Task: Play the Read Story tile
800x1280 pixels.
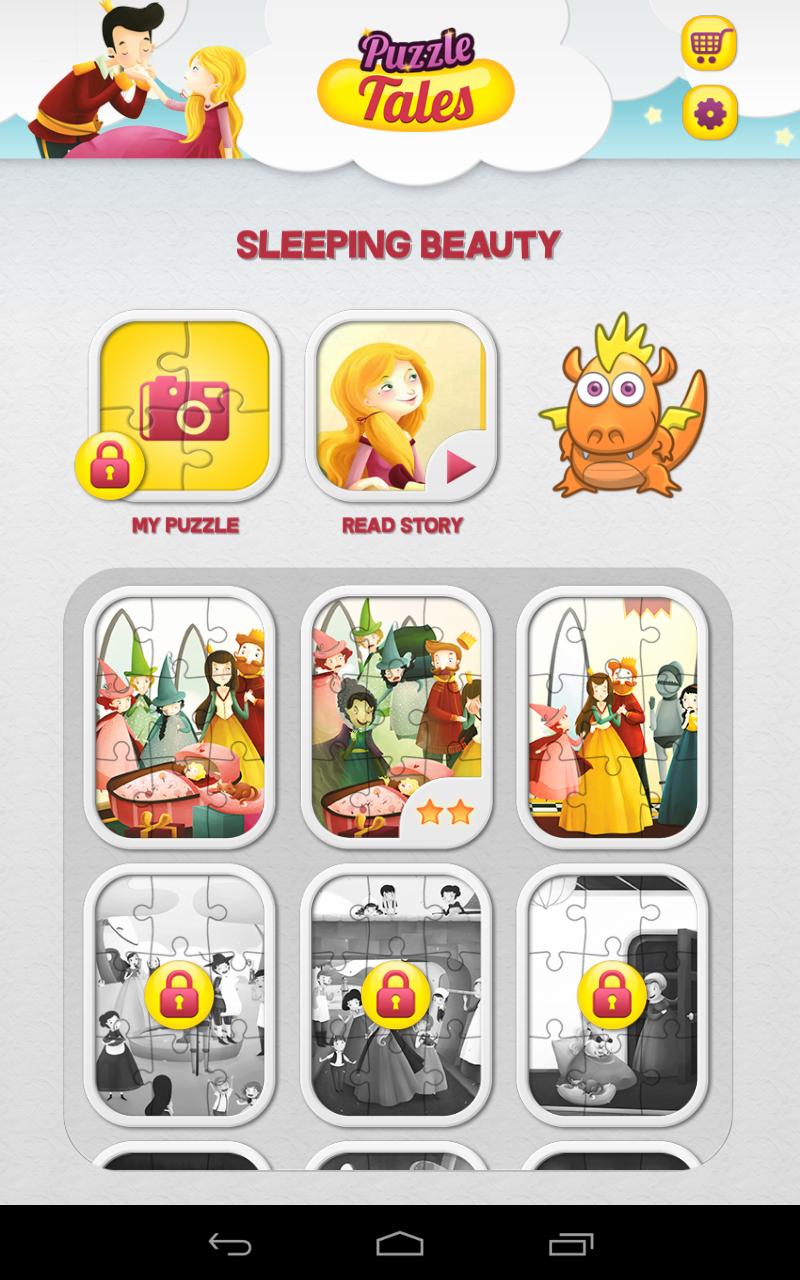Action: [x=401, y=405]
